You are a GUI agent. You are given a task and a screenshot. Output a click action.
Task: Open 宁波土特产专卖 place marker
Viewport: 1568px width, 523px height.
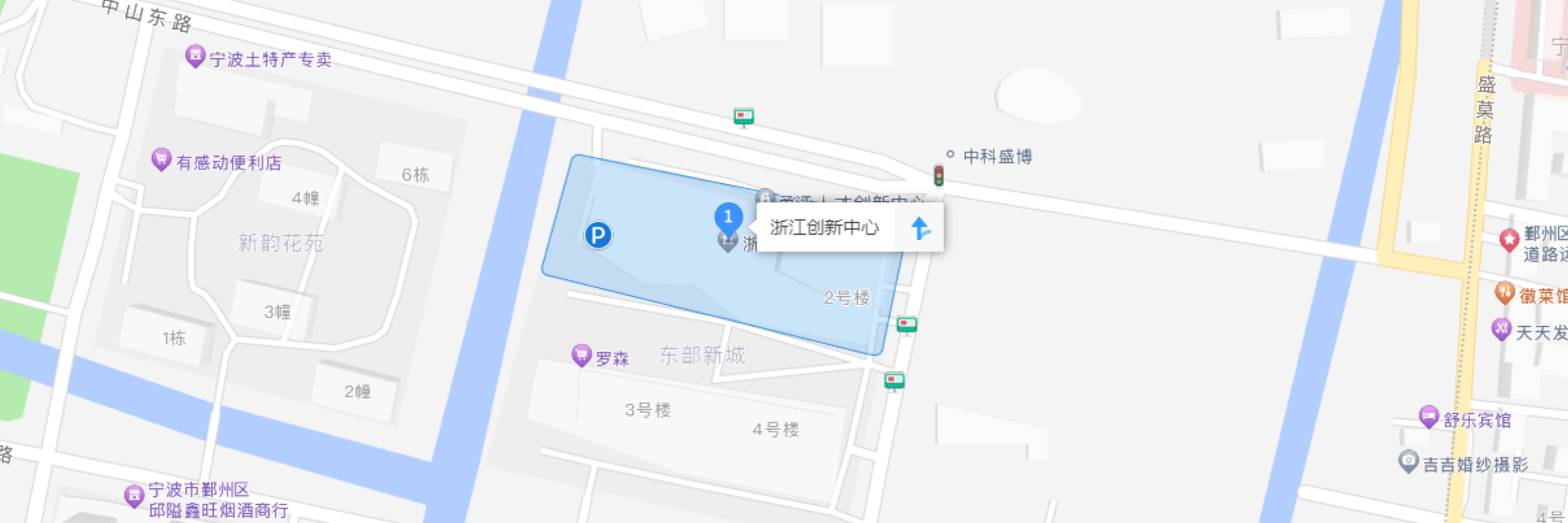click(195, 57)
